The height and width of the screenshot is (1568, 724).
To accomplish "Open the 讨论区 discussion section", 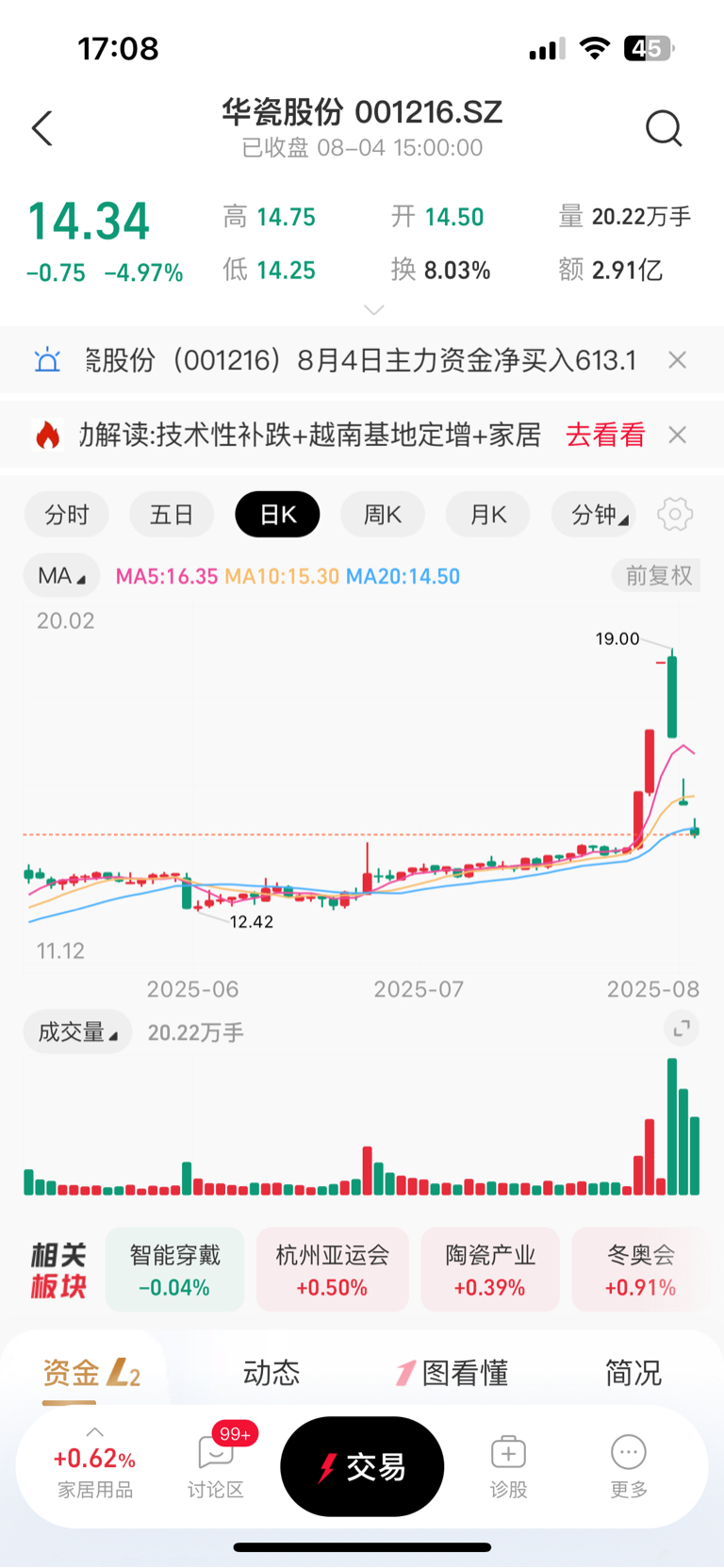I will click(216, 1467).
